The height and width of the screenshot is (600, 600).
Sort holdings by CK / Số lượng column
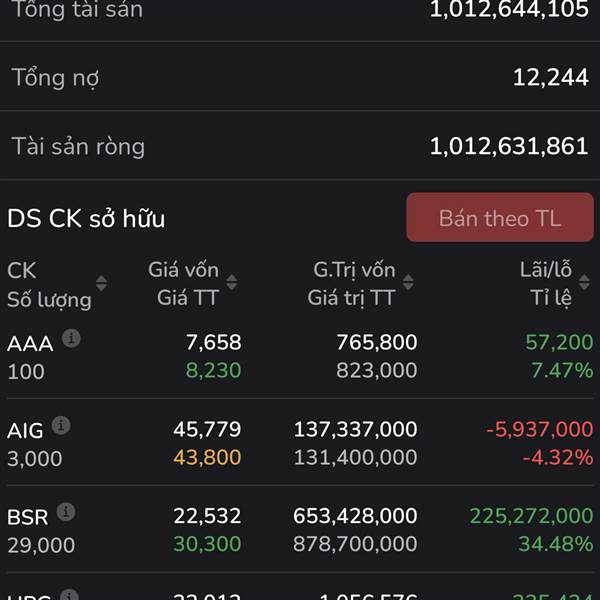point(101,283)
